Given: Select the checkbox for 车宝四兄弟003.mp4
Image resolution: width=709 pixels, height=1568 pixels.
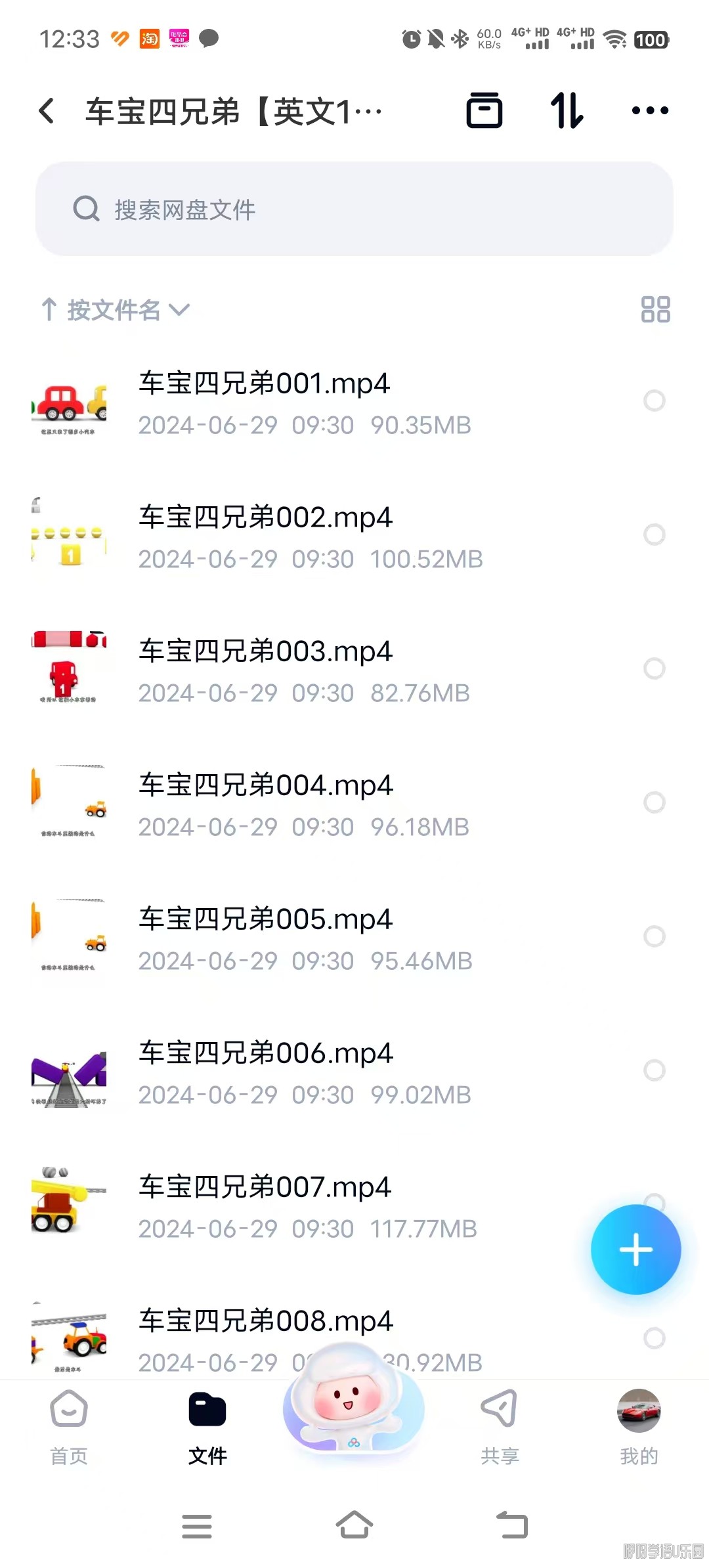Looking at the screenshot, I should tap(655, 669).
